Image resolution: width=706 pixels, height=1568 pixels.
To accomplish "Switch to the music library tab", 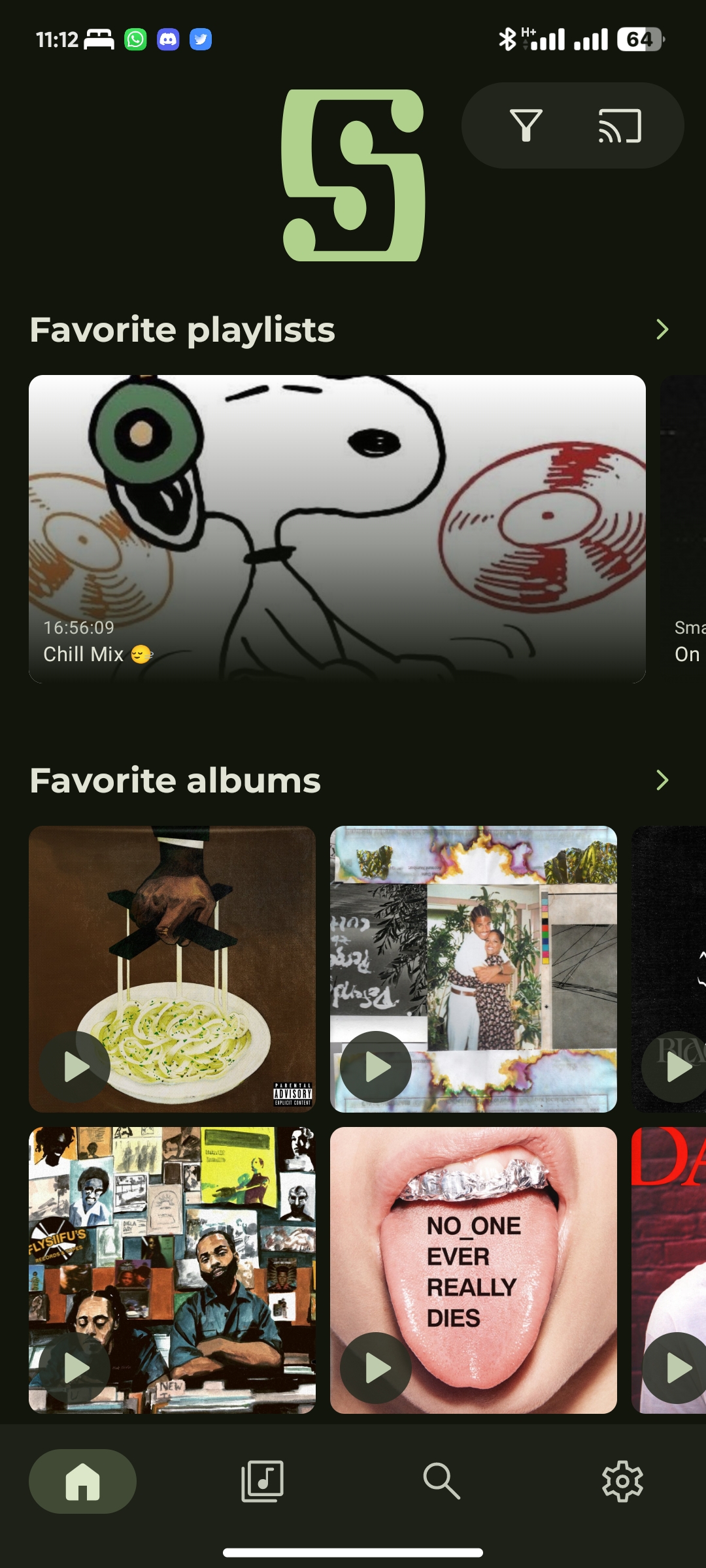I will (x=262, y=1481).
